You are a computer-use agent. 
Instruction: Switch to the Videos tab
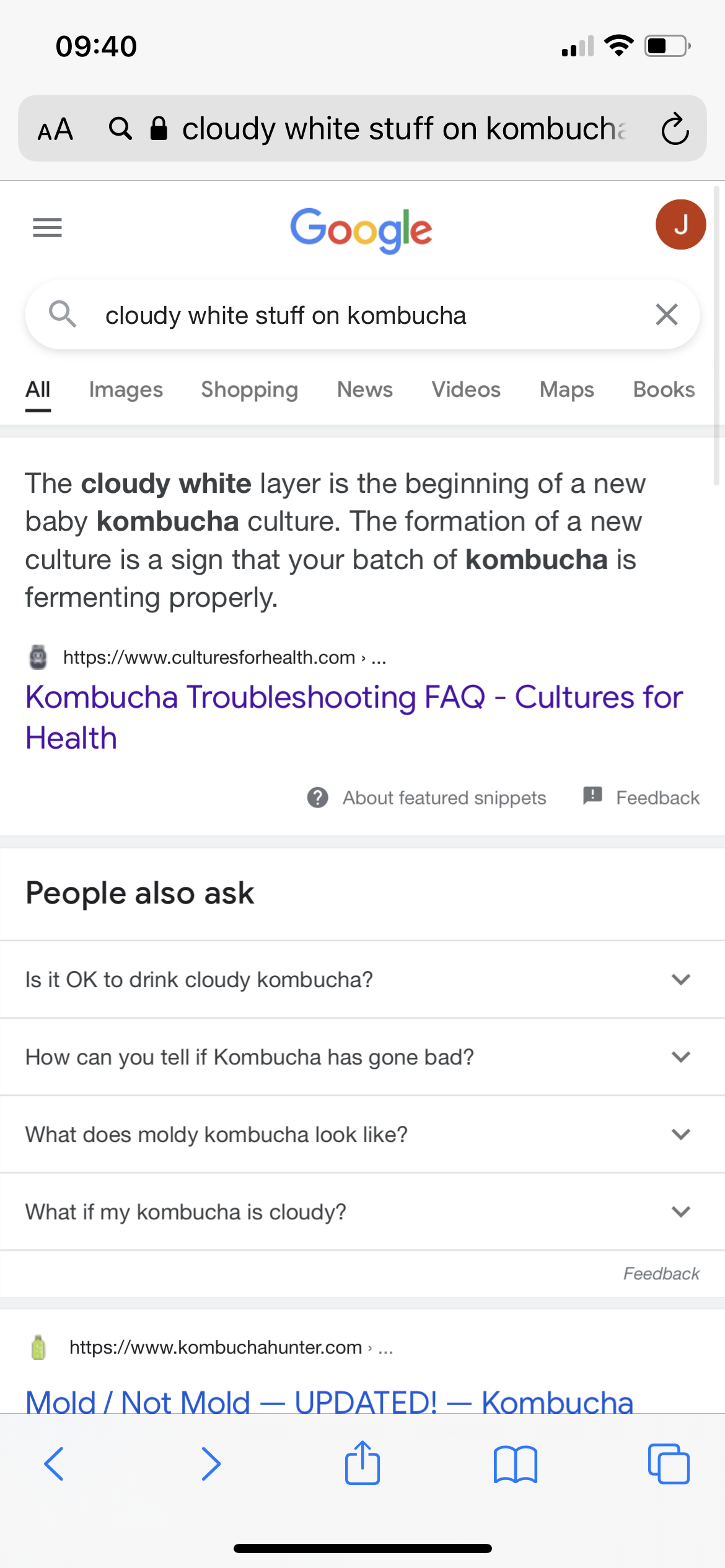(466, 390)
